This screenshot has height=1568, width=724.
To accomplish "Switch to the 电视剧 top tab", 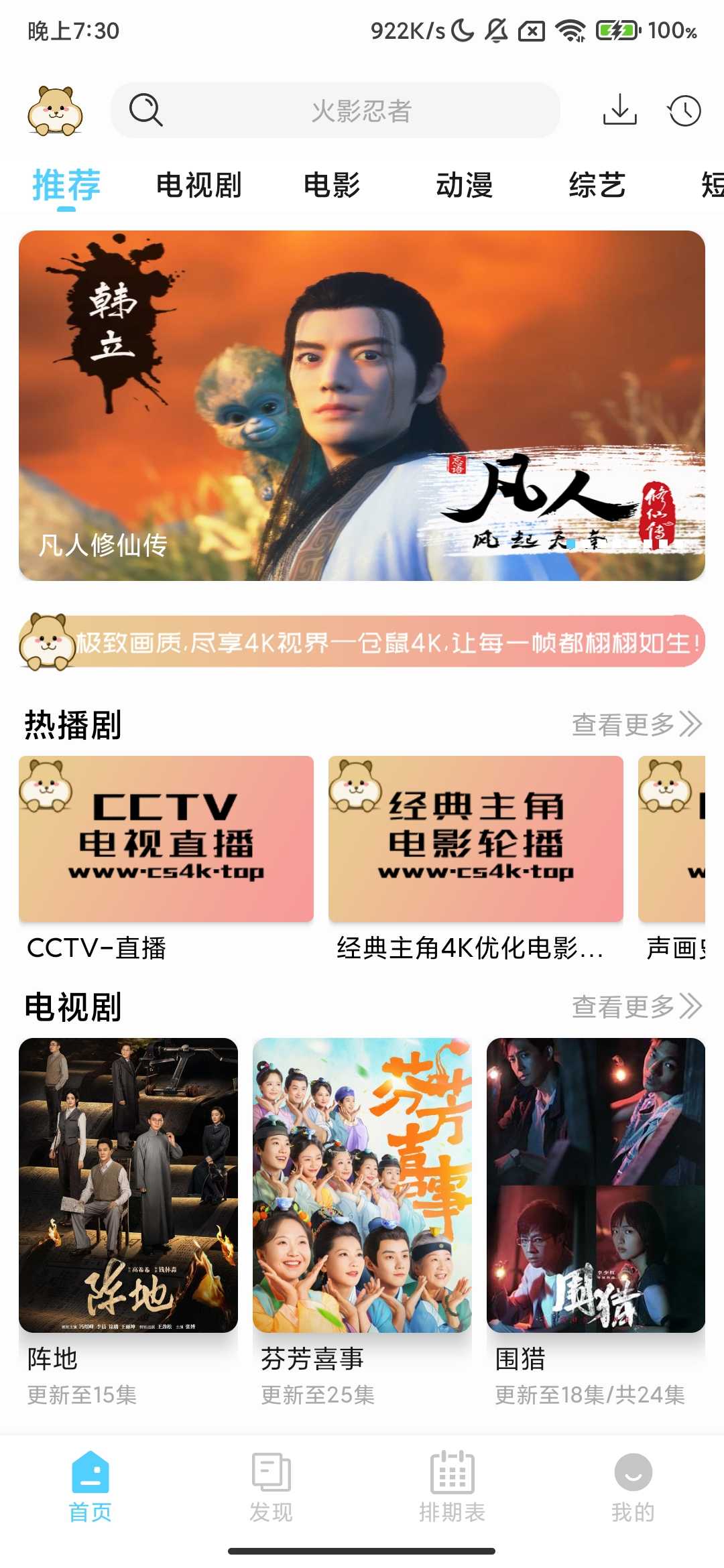I will click(x=198, y=185).
